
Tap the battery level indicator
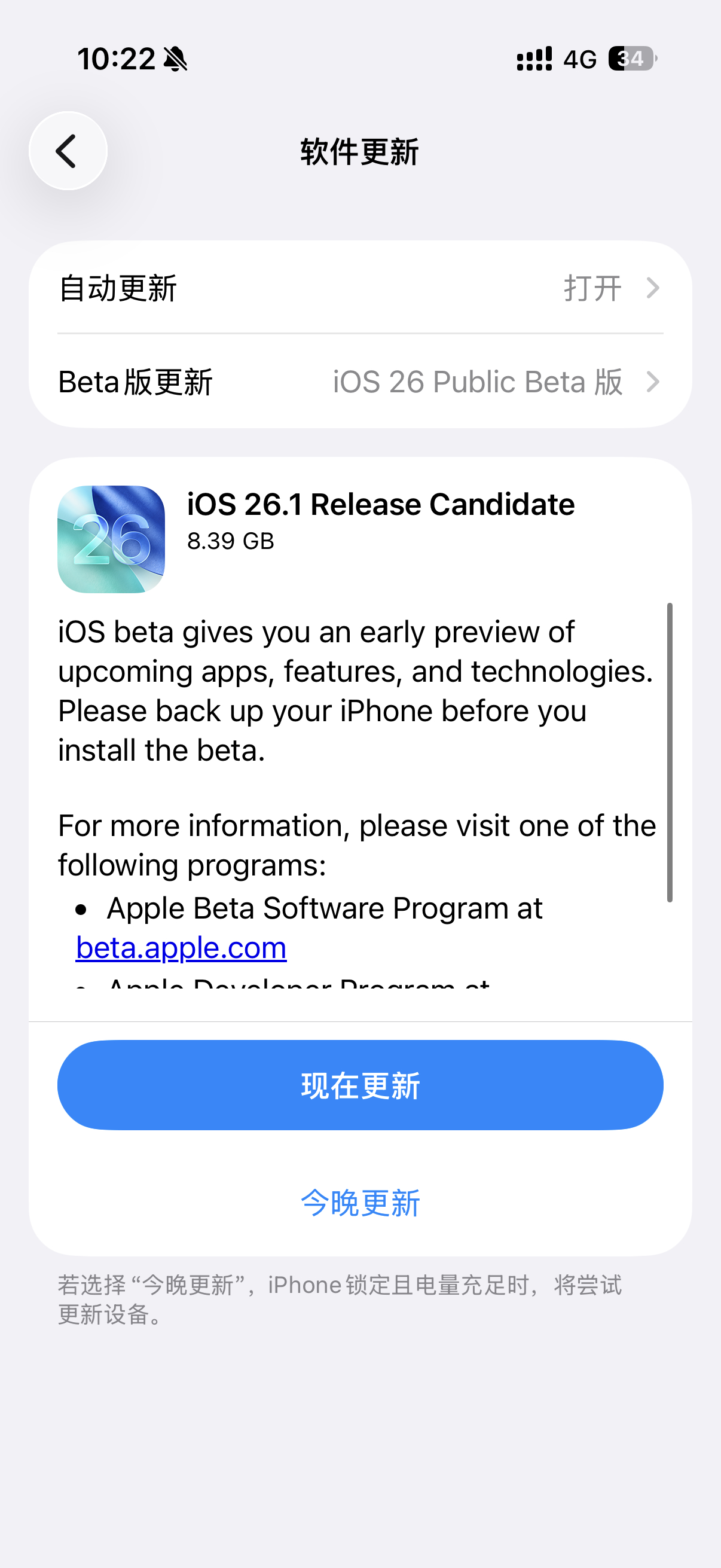[630, 58]
